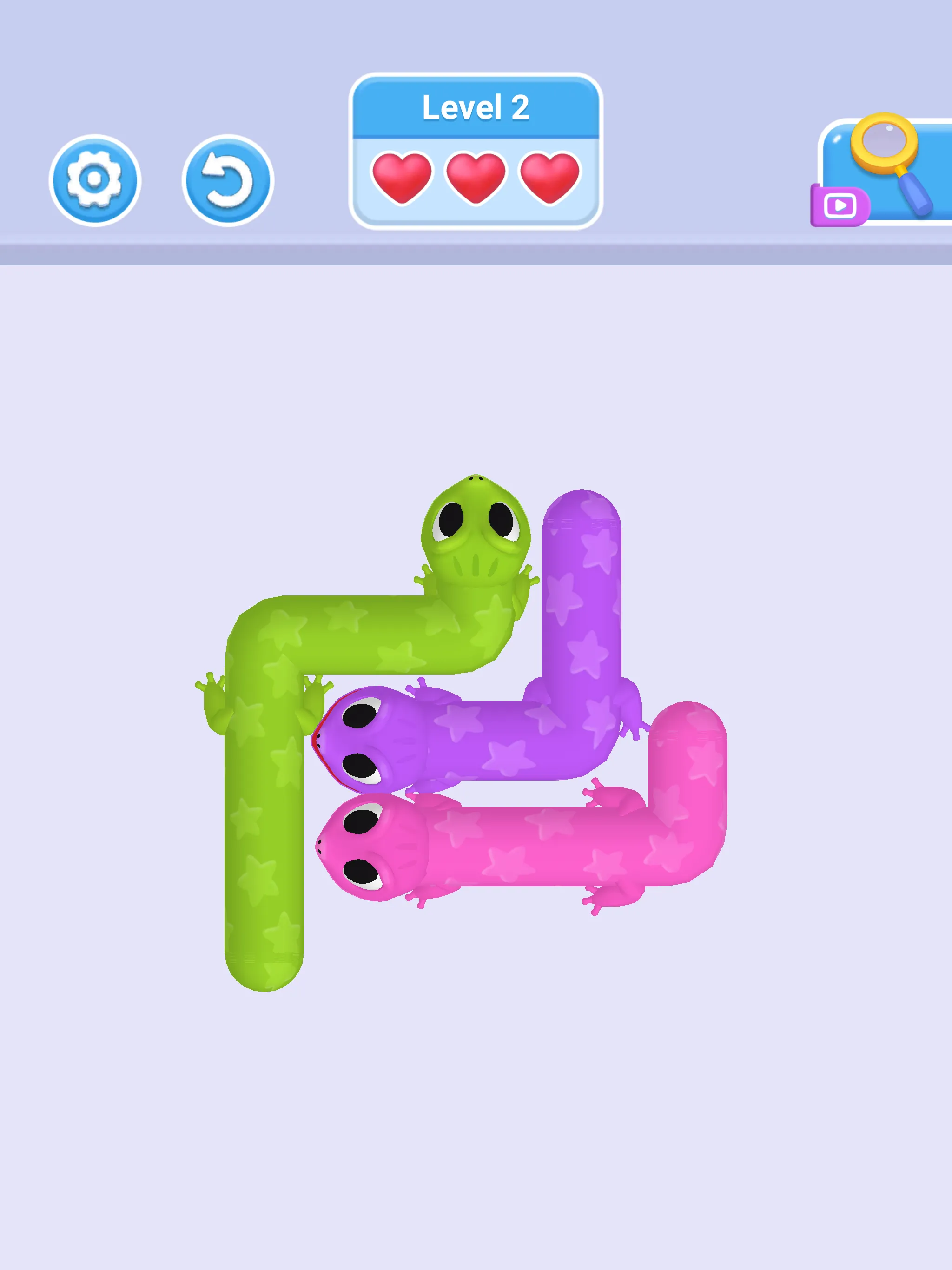This screenshot has height=1270, width=952.
Task: Tap the pink snake's curved tail end
Action: [689, 747]
